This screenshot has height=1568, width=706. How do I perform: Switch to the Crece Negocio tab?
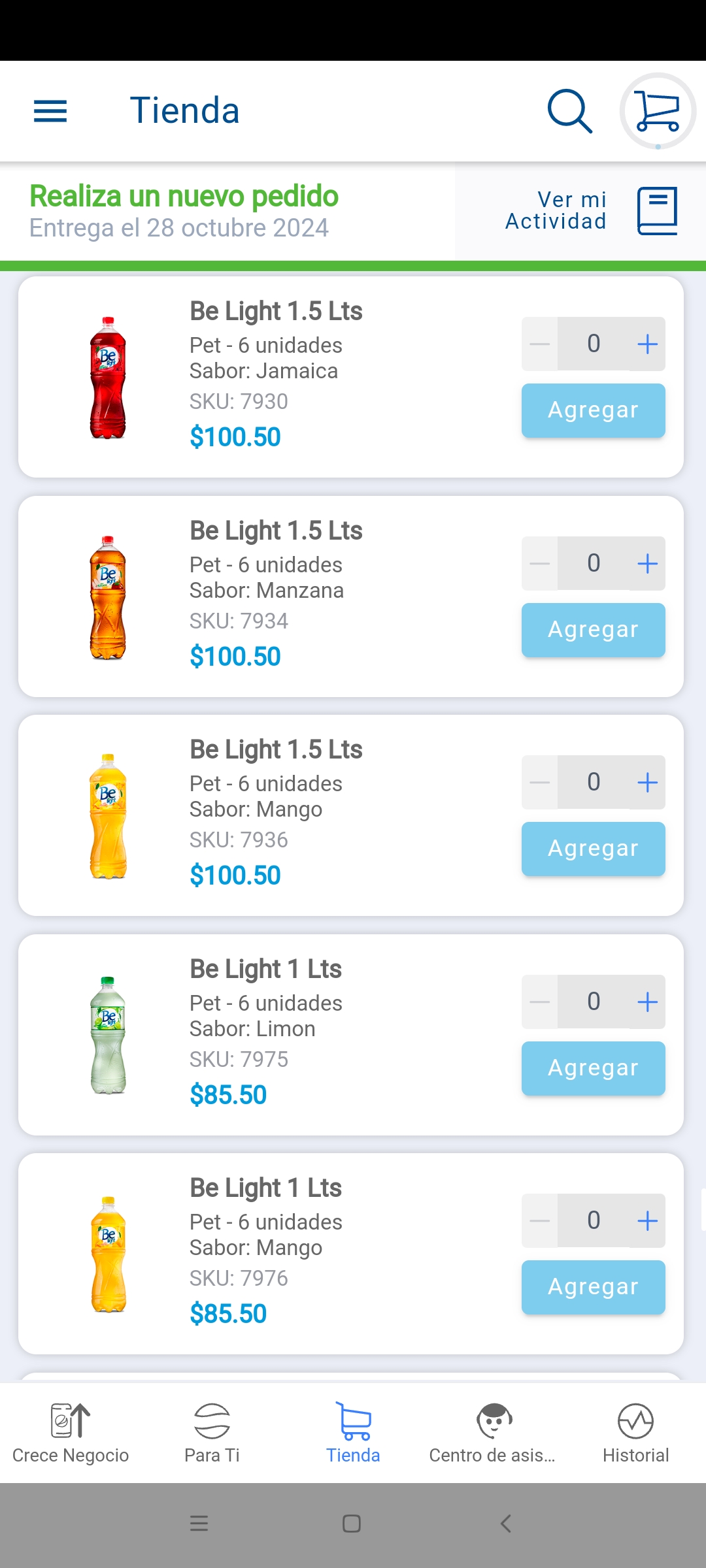click(x=71, y=1433)
